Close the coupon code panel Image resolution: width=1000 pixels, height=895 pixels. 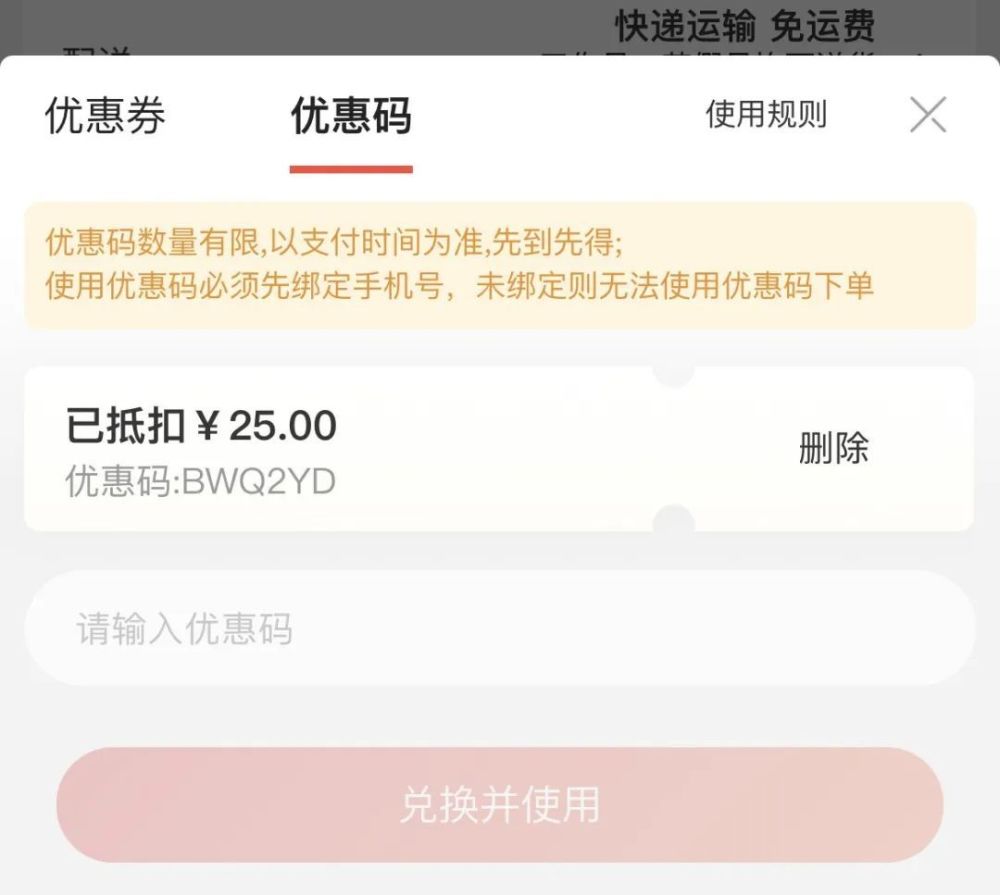click(x=928, y=115)
